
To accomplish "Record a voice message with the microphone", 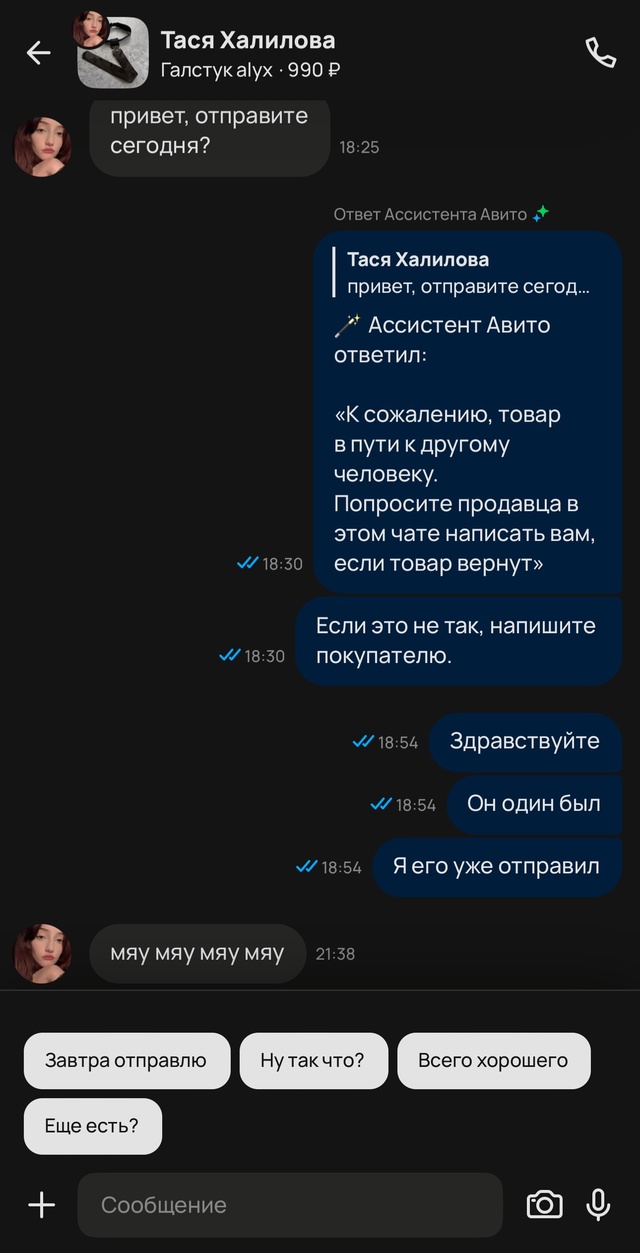I will pyautogui.click(x=598, y=1205).
